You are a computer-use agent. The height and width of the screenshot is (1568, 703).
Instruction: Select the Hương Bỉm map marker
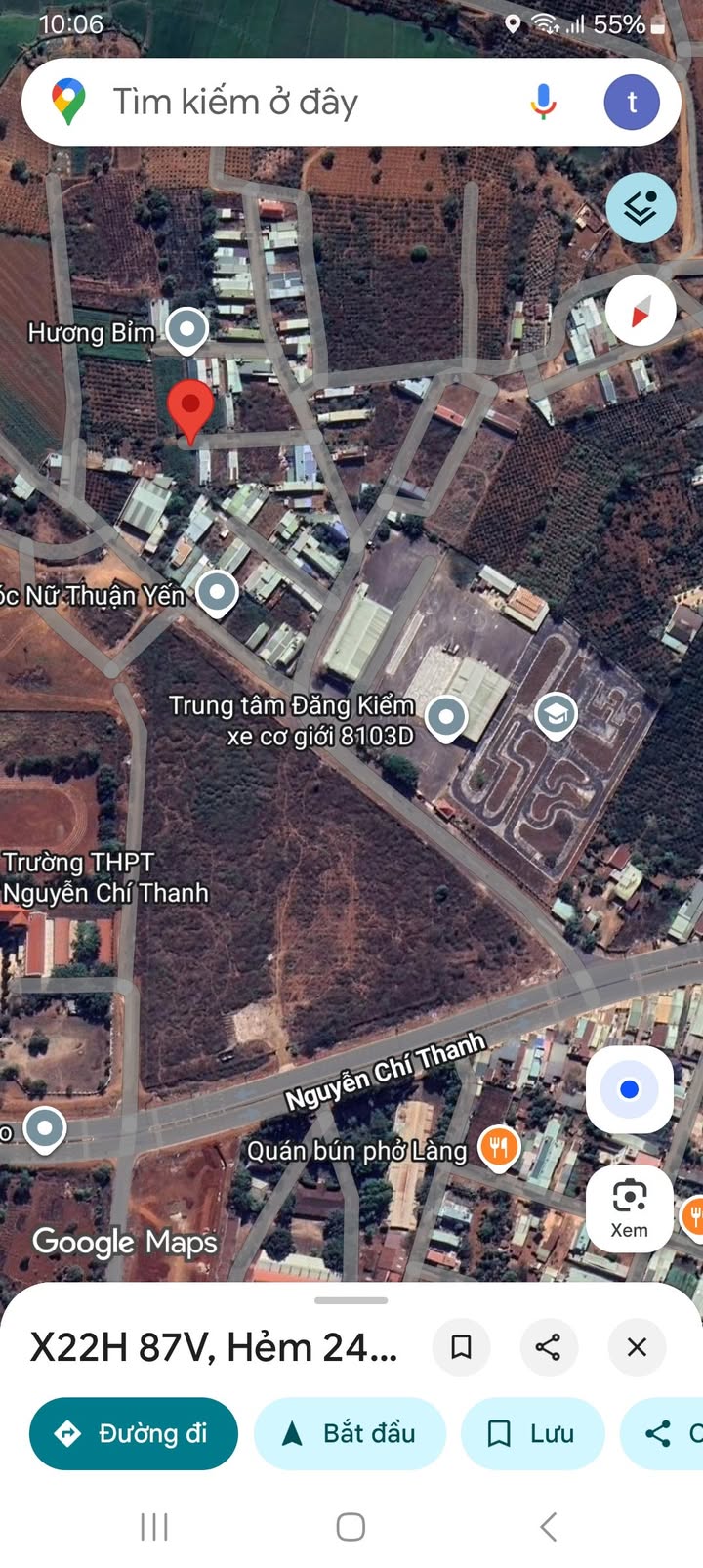coord(186,329)
